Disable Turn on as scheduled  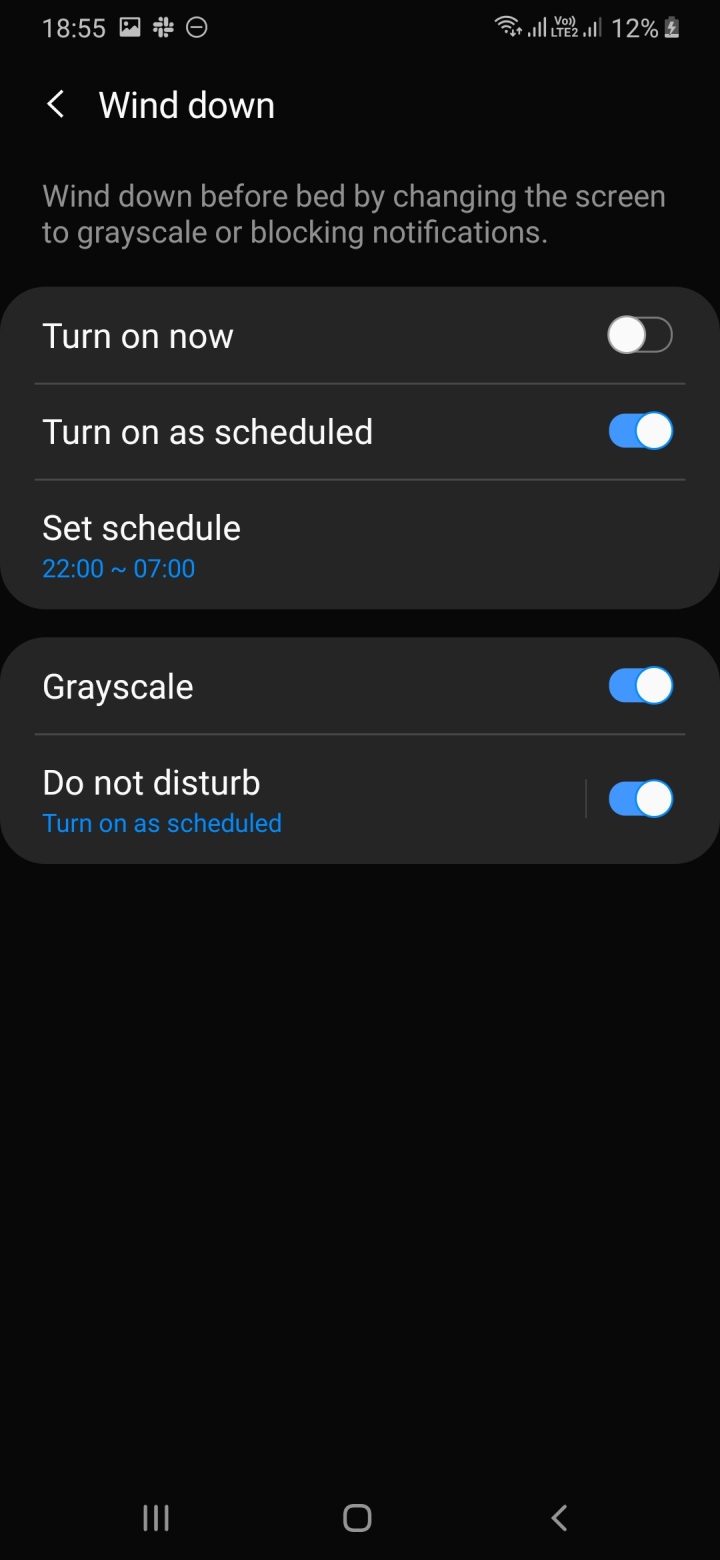coord(640,432)
